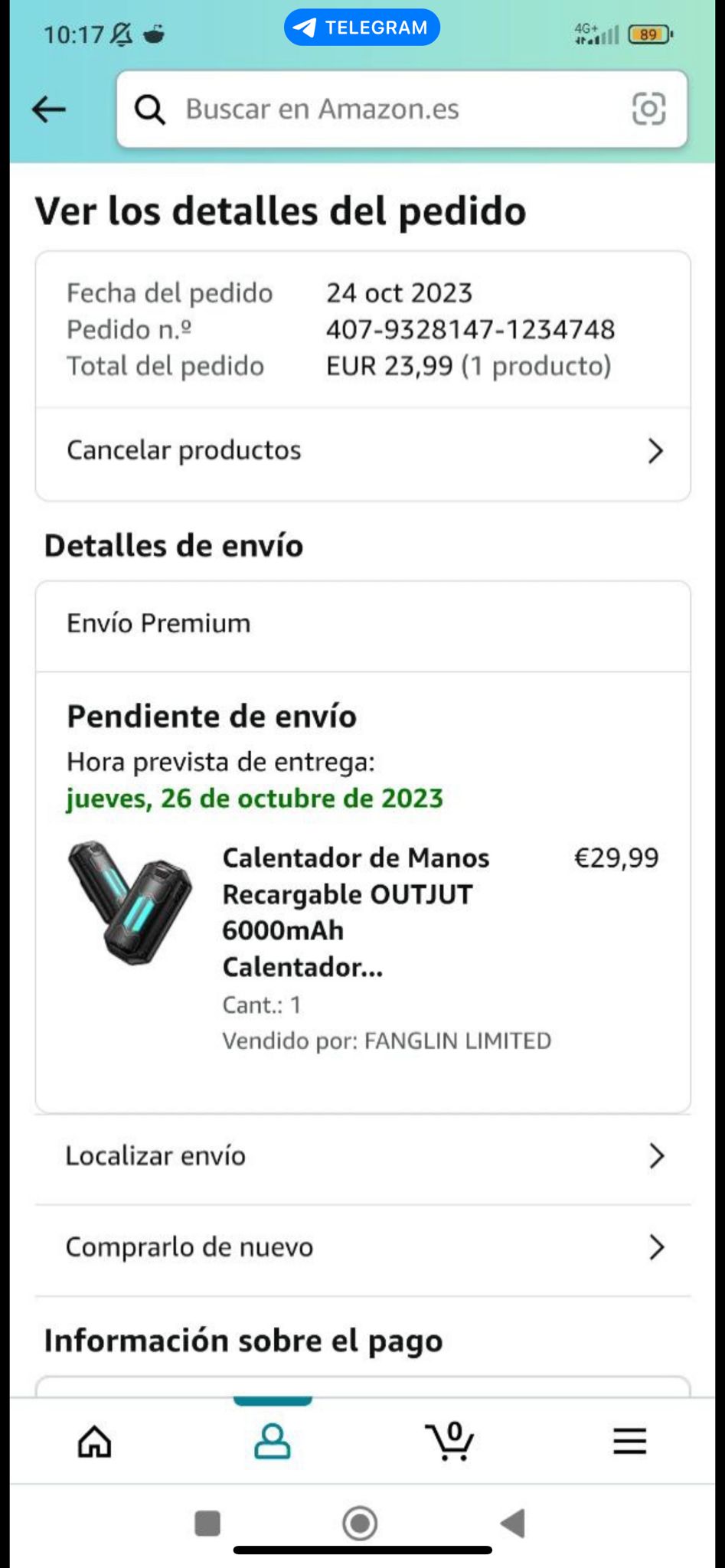The image size is (725, 1568).
Task: Switch to the Home tab
Action: (x=95, y=1442)
